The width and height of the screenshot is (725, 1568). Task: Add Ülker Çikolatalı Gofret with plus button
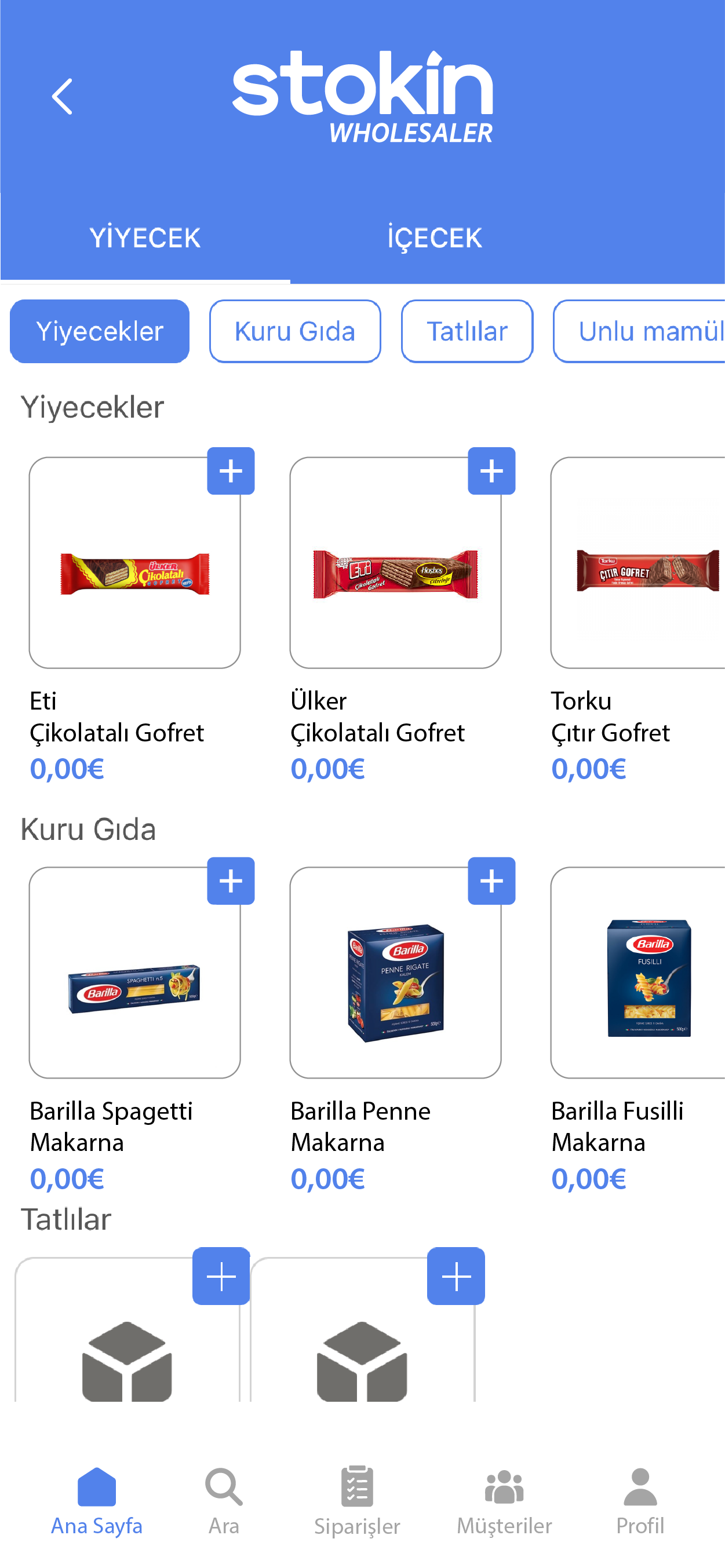(491, 471)
